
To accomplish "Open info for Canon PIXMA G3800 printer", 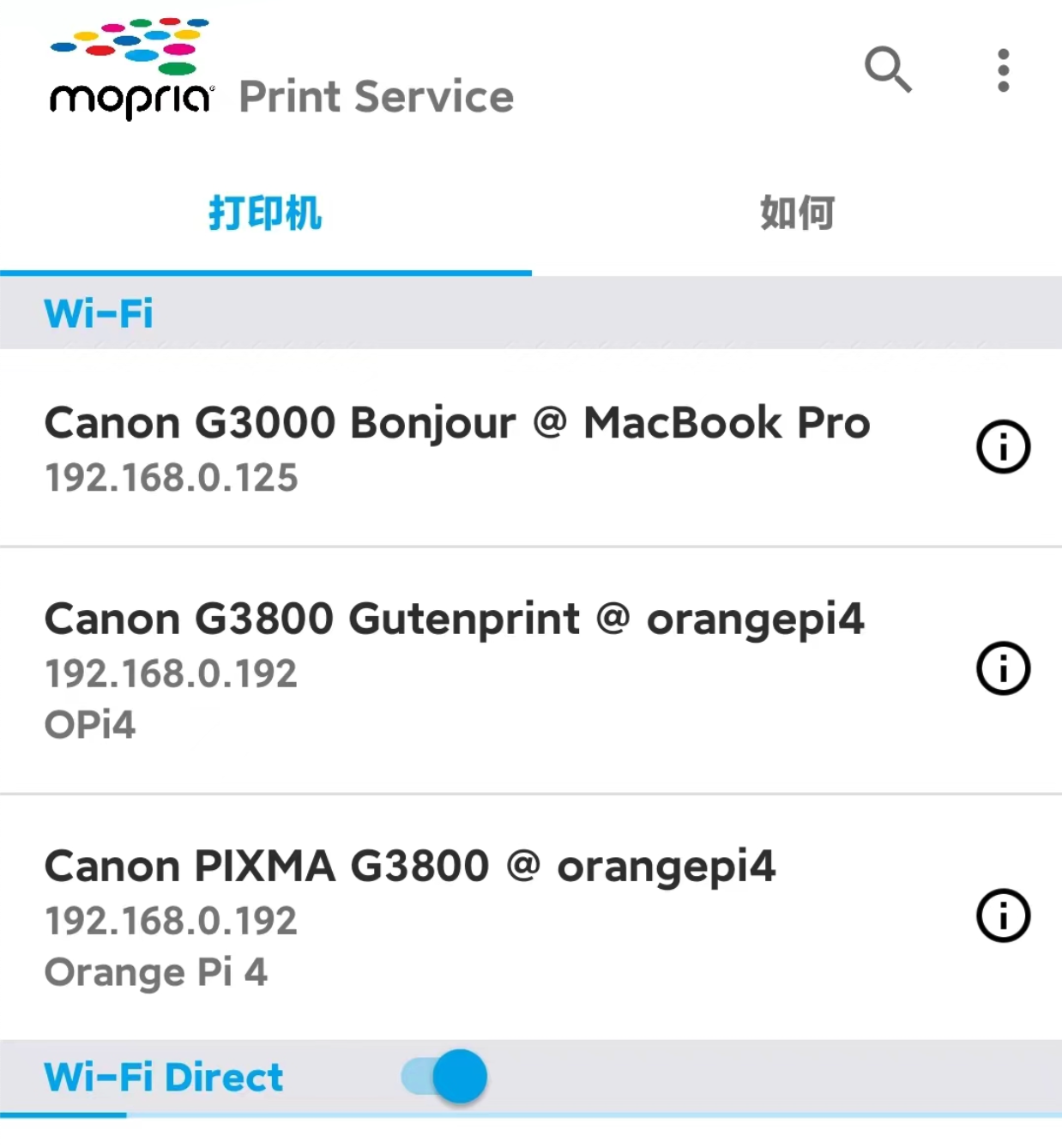I will [1003, 915].
